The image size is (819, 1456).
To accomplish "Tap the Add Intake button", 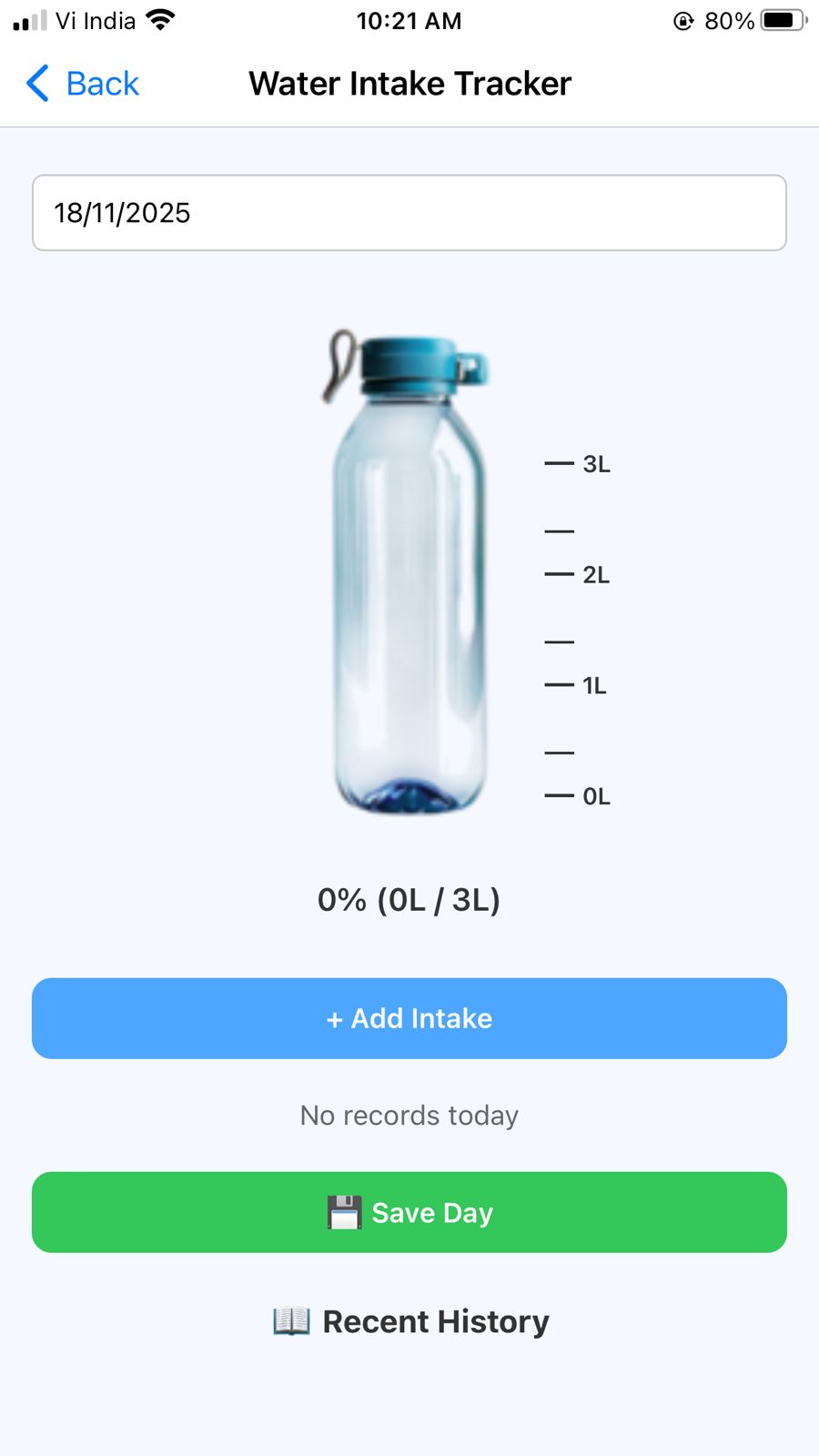I will tap(409, 1018).
